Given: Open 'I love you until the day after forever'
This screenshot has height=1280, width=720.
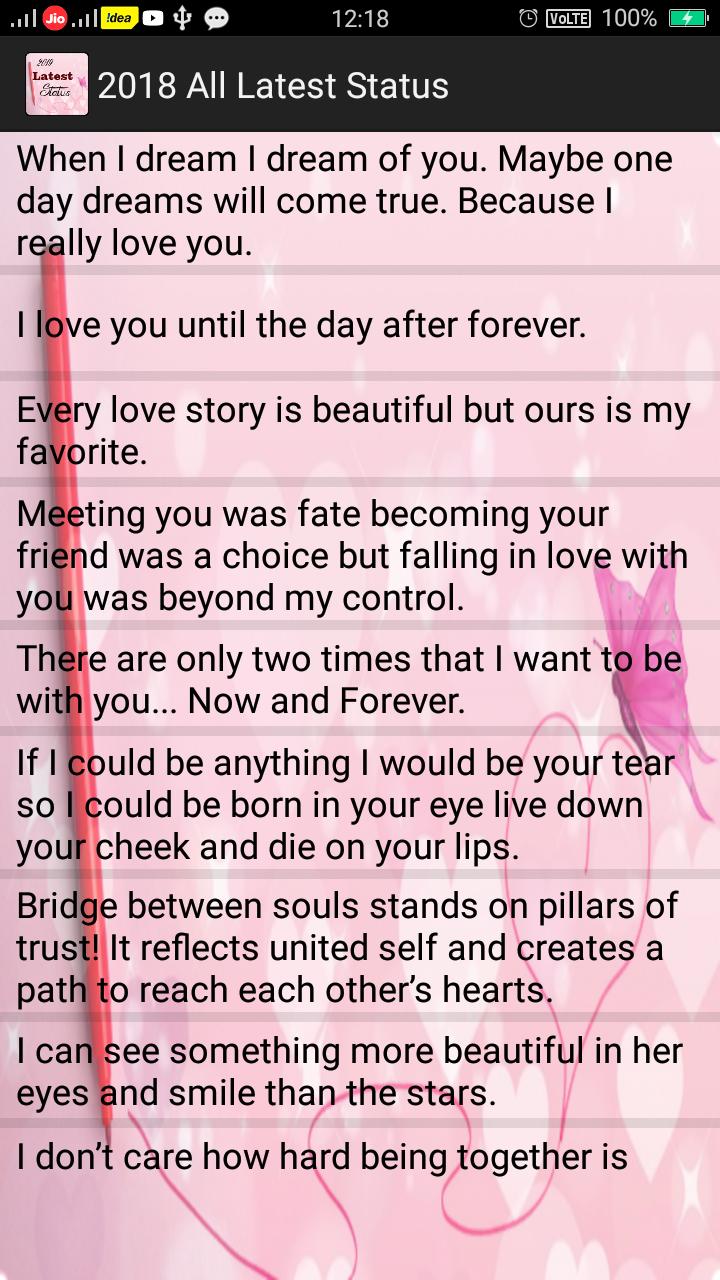Looking at the screenshot, I should coord(301,325).
